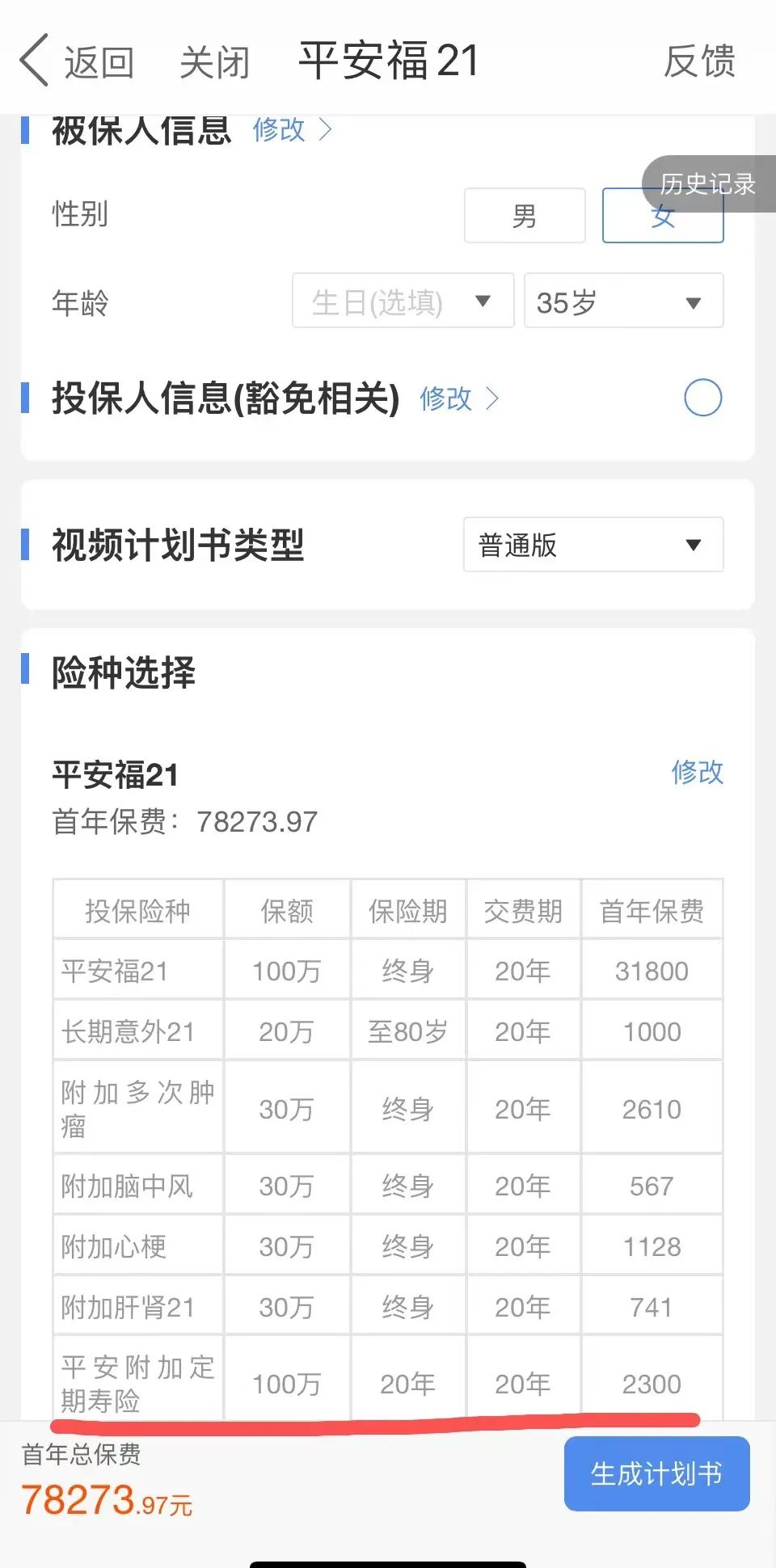
Task: Open the 35岁 age dropdown
Action: (623, 301)
